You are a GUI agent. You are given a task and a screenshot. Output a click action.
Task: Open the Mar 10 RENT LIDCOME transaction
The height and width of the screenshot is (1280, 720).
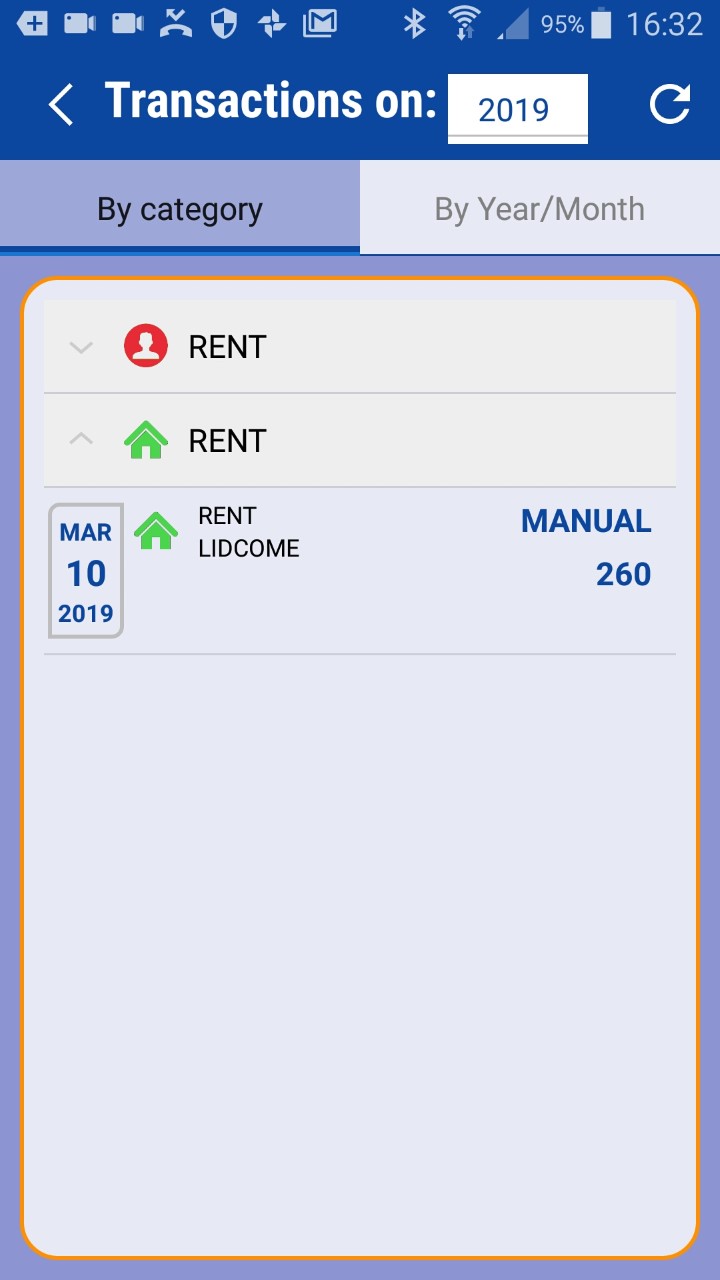(360, 571)
